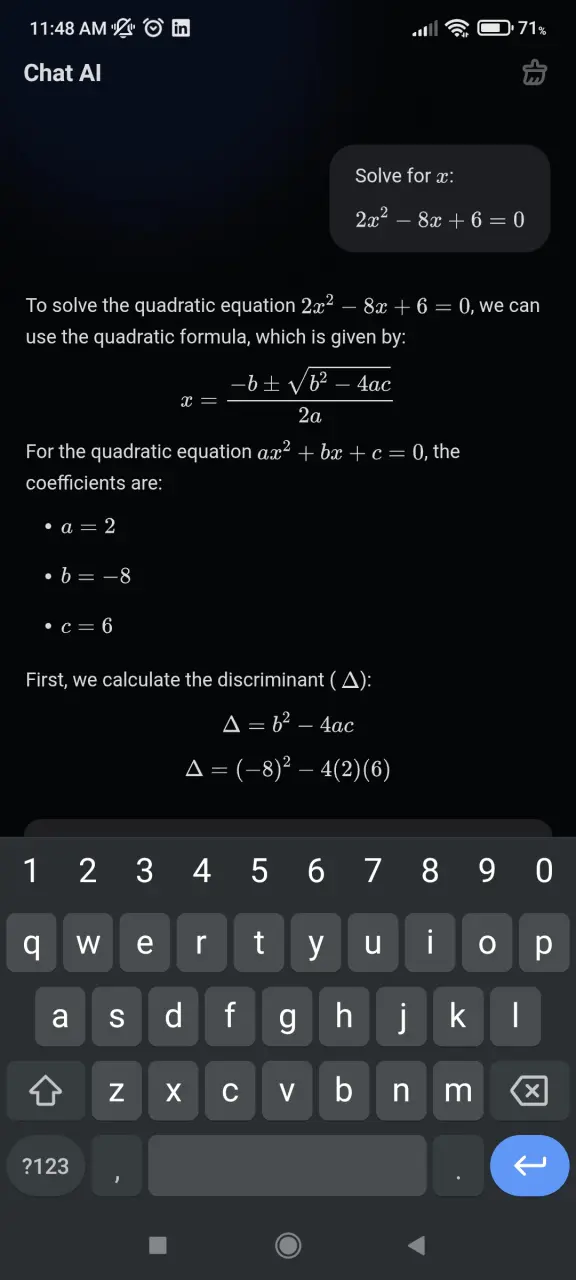This screenshot has width=576, height=1280.
Task: Hit the blue enter key
Action: click(530, 1165)
